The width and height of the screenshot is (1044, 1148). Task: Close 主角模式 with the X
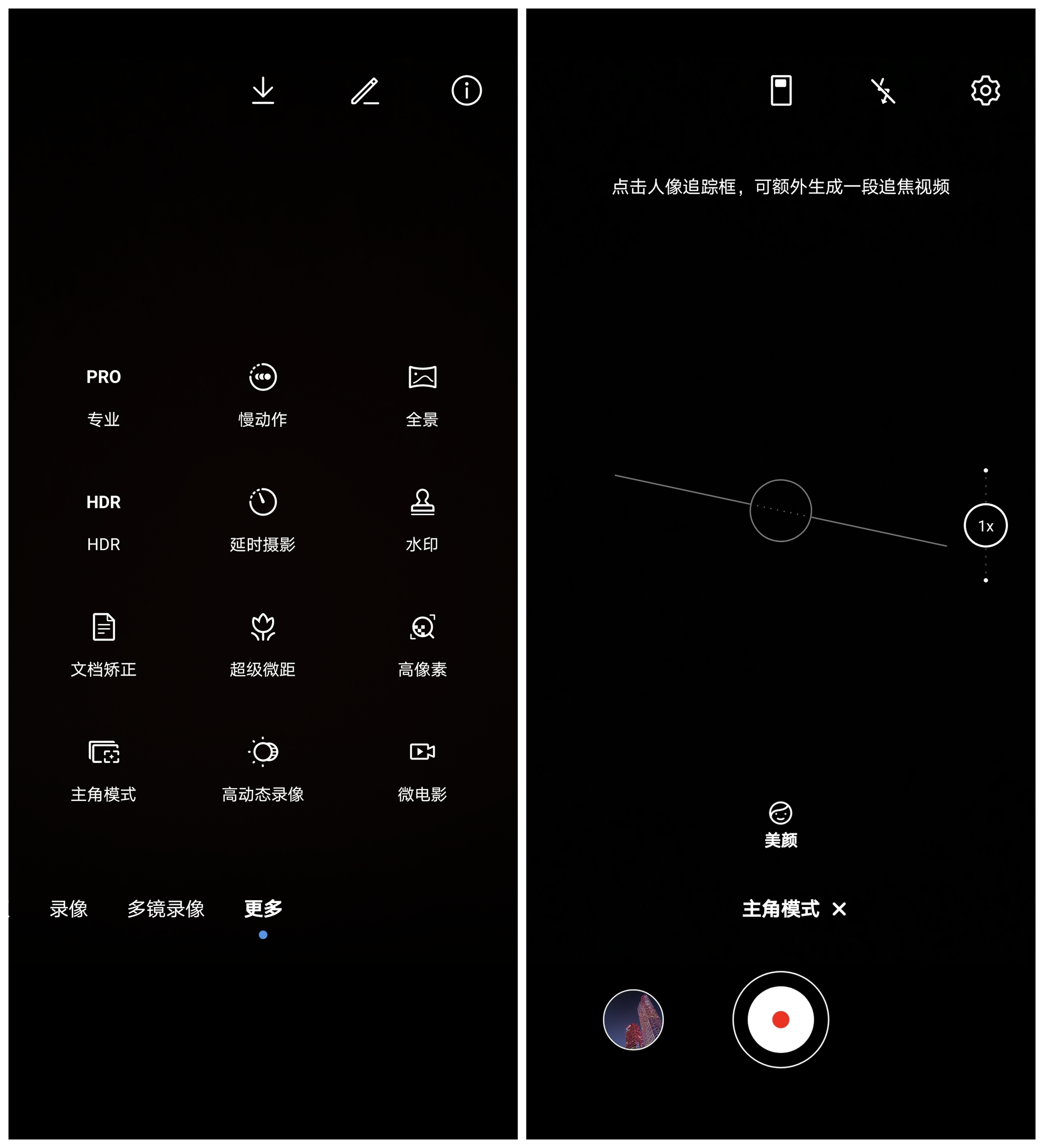tap(839, 909)
